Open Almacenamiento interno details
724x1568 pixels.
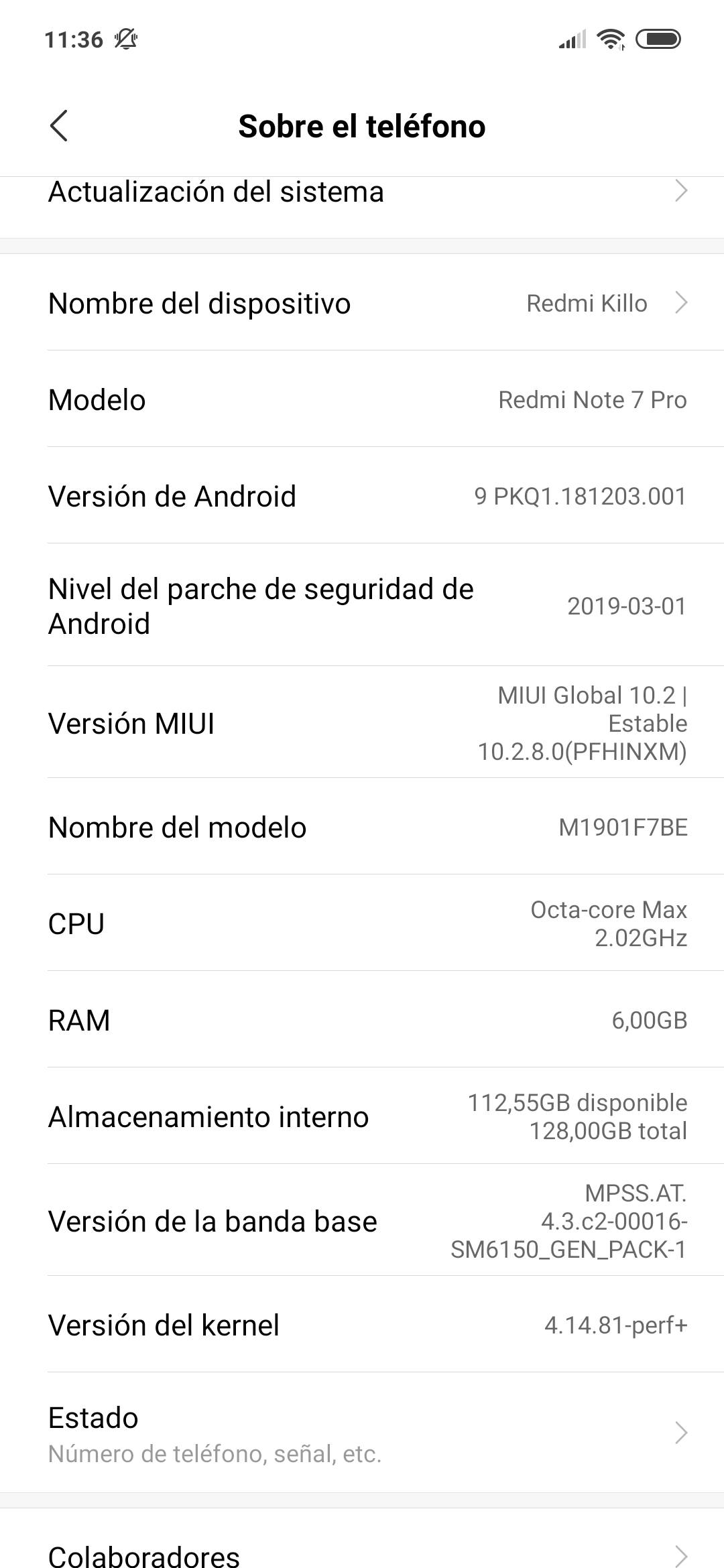(x=362, y=1116)
